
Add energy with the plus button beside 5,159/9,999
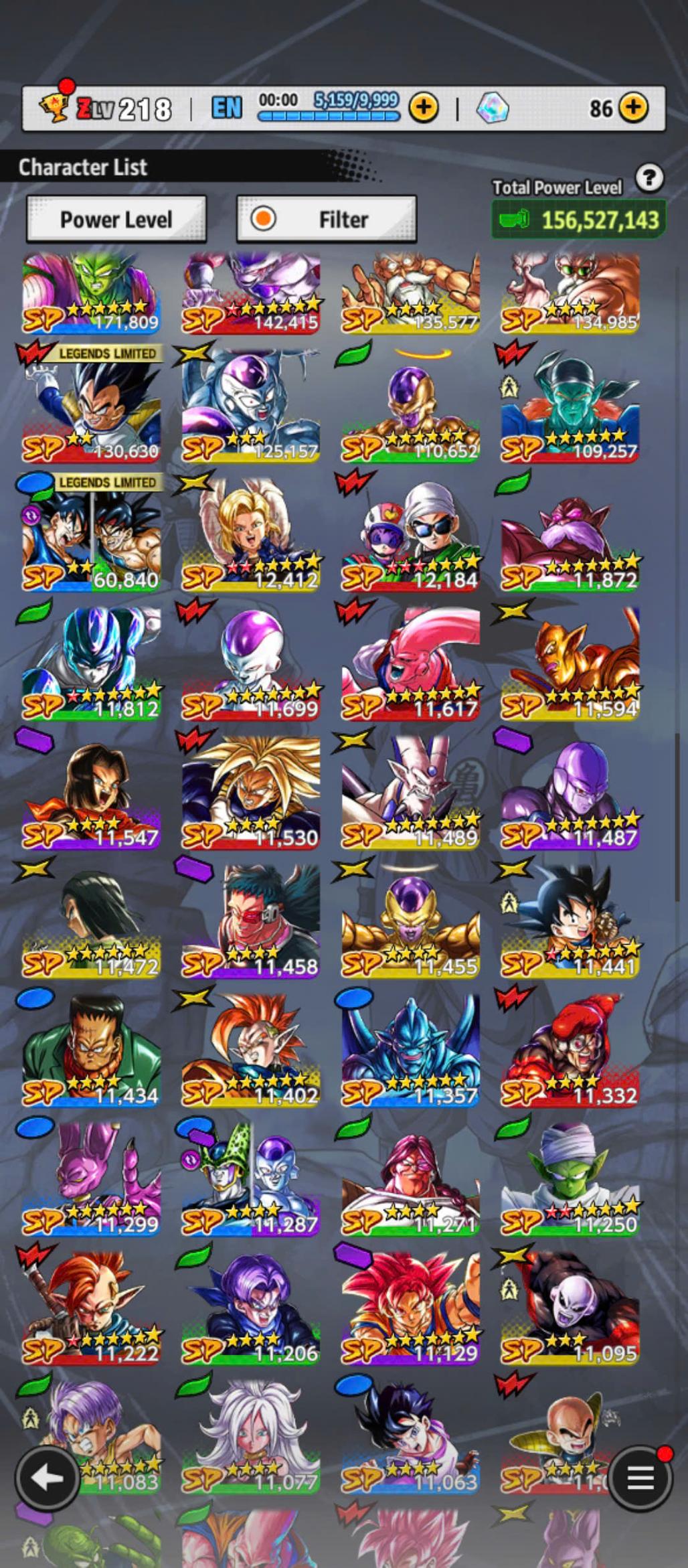coord(424,107)
